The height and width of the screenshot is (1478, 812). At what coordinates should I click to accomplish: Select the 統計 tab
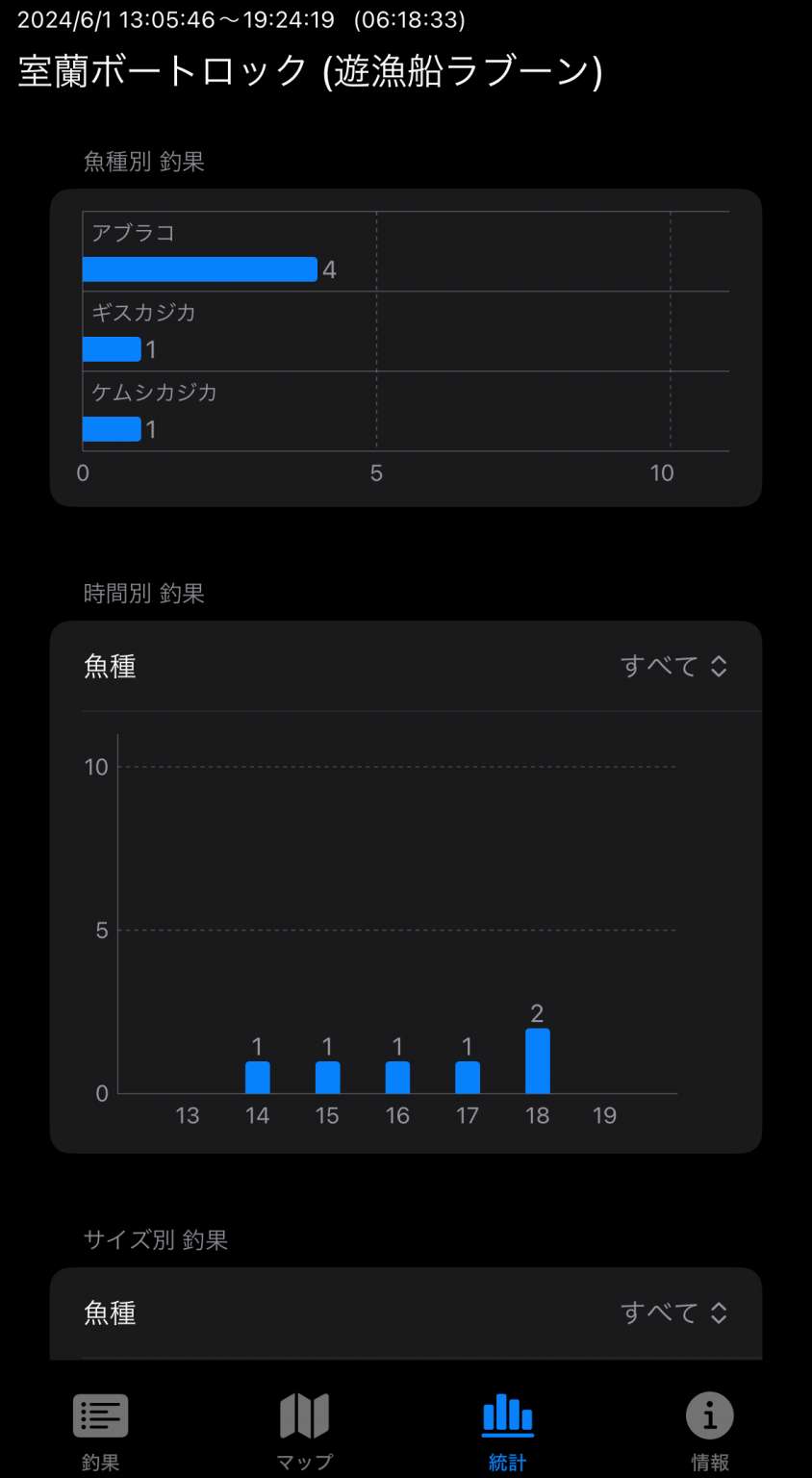tap(507, 1431)
